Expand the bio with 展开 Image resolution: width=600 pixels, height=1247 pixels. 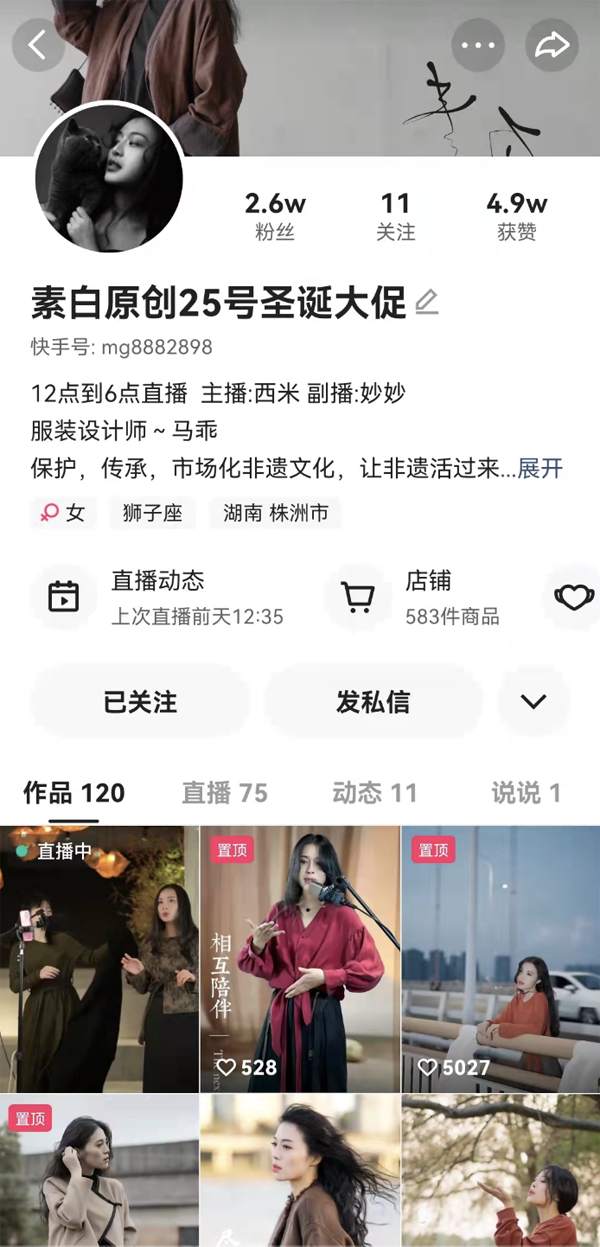click(540, 467)
